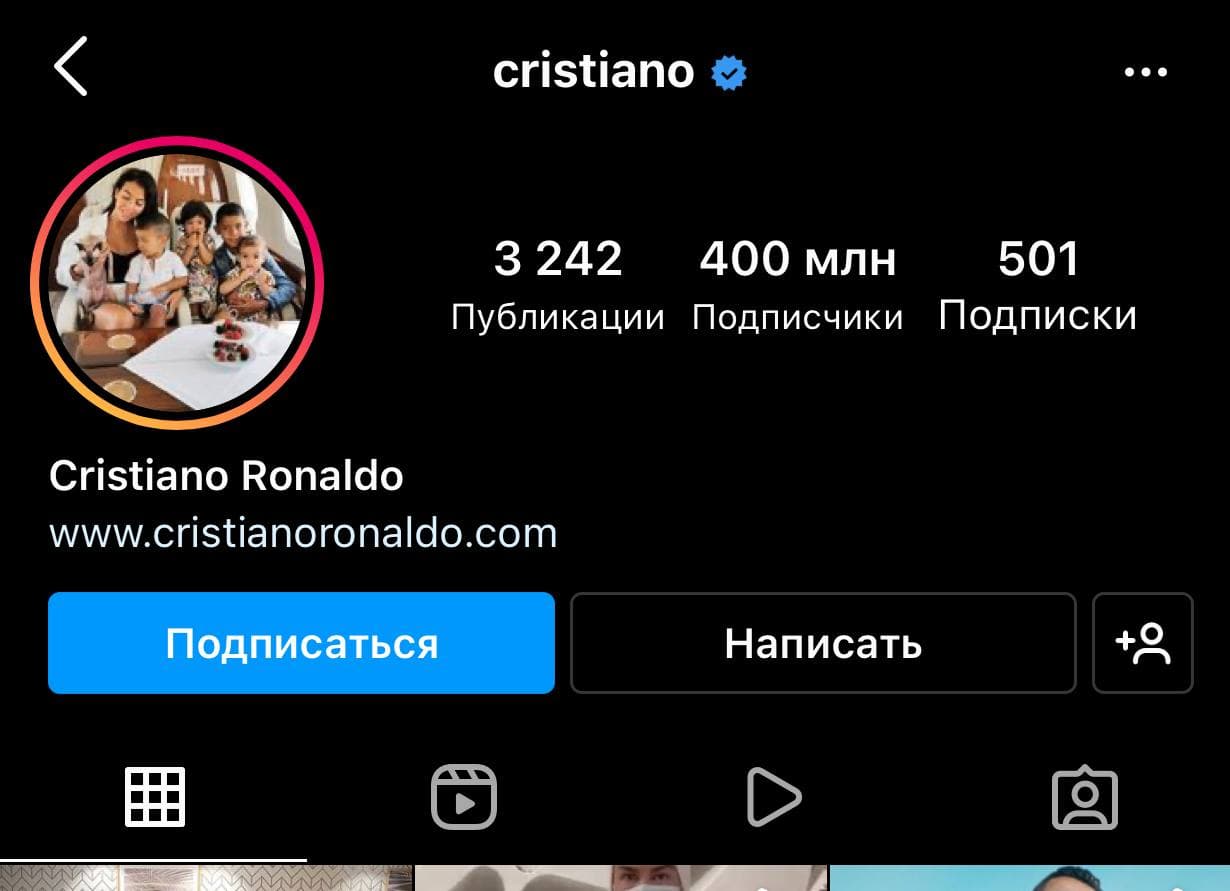Switch to the tagged photos tab
Screen dimensions: 1230x891
[1084, 797]
